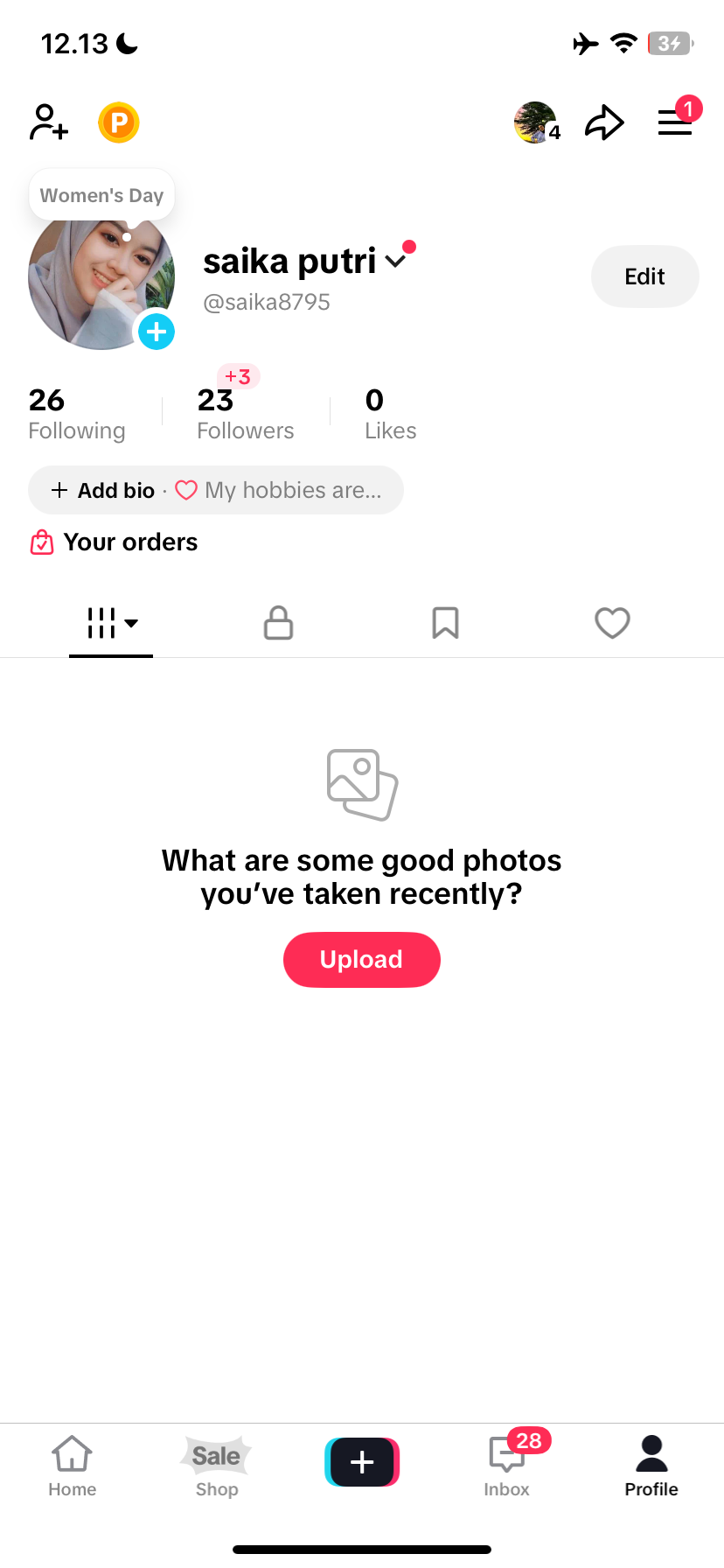Switch to the saved bookmarks tab

[x=445, y=623]
